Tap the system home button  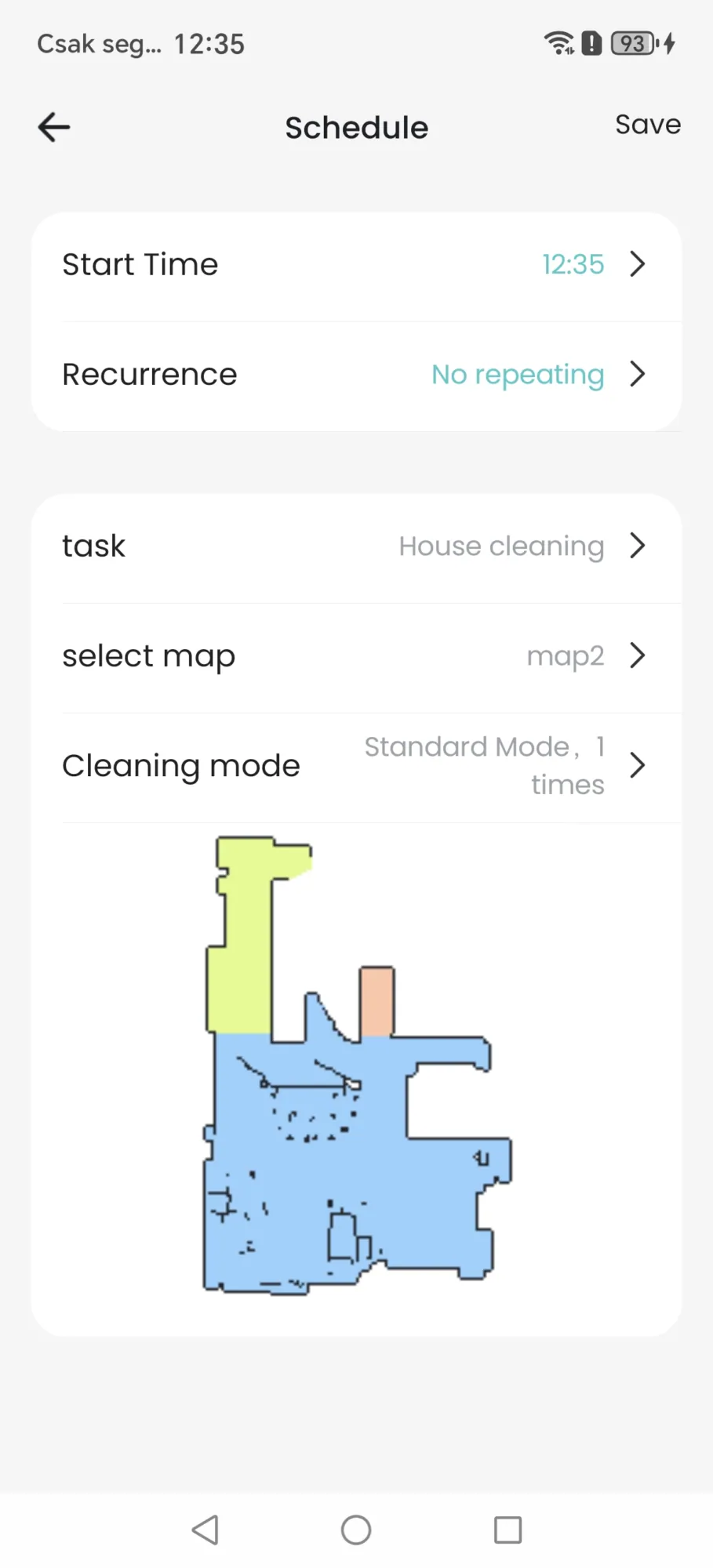(356, 1530)
